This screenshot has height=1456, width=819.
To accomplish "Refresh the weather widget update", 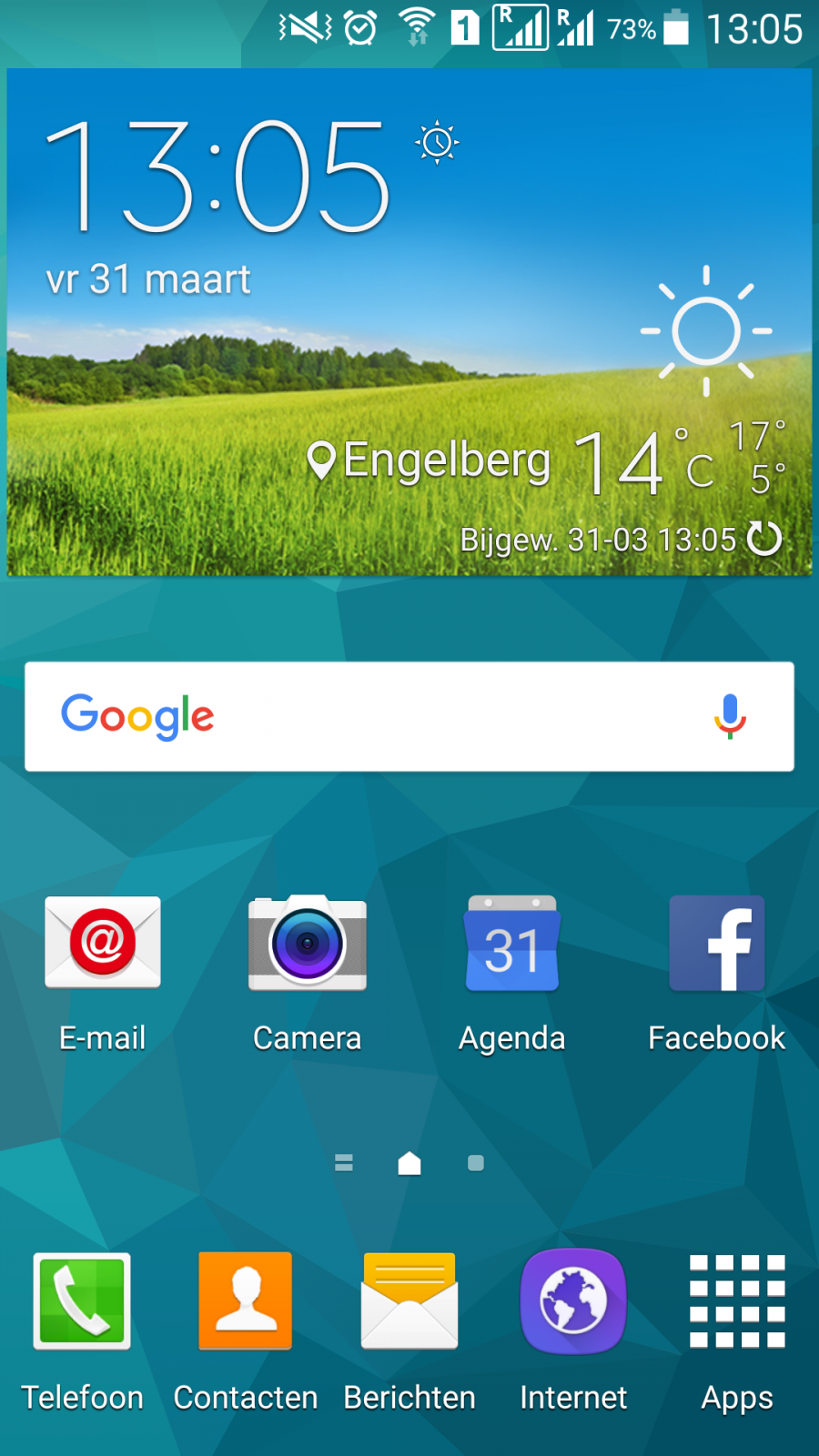I will pyautogui.click(x=763, y=539).
